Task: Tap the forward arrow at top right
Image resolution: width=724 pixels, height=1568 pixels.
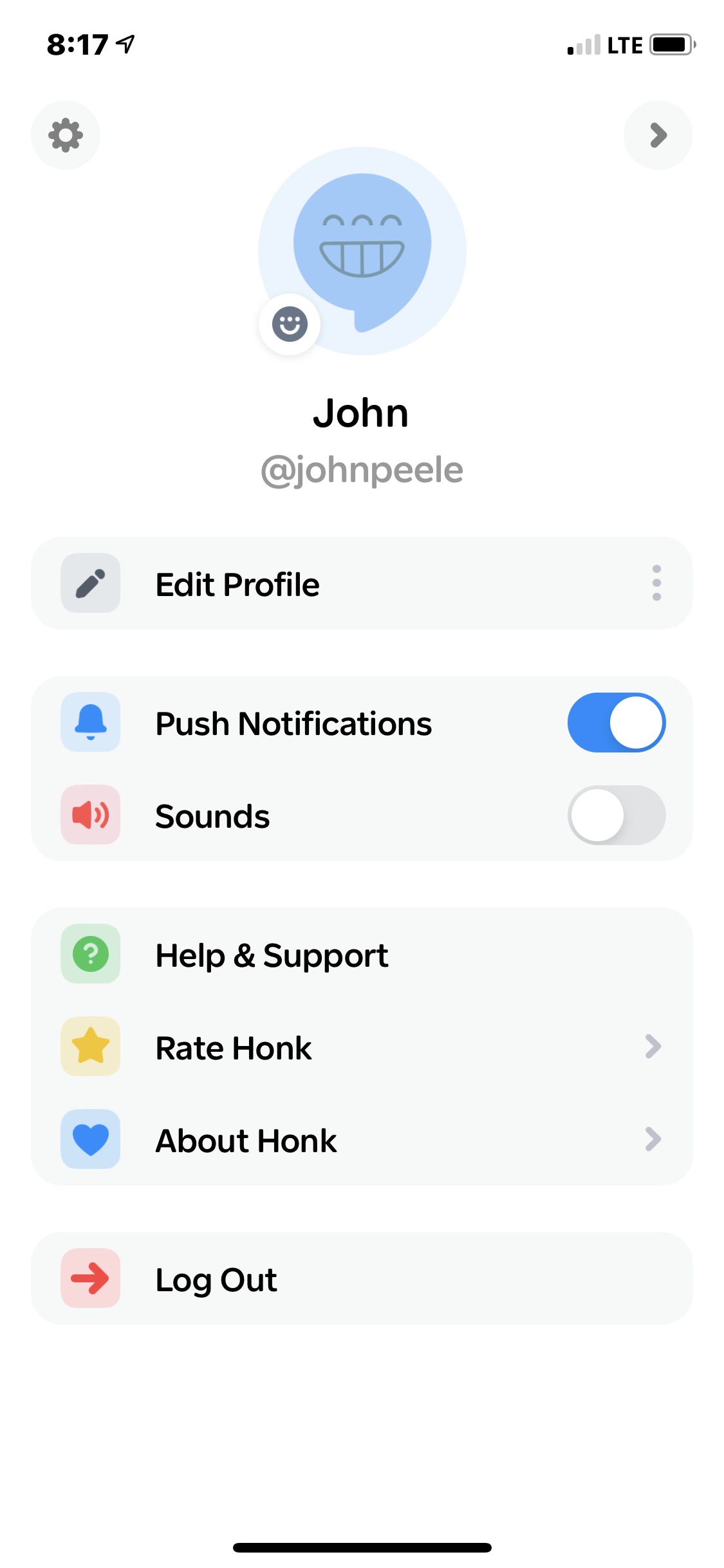Action: 658,135
